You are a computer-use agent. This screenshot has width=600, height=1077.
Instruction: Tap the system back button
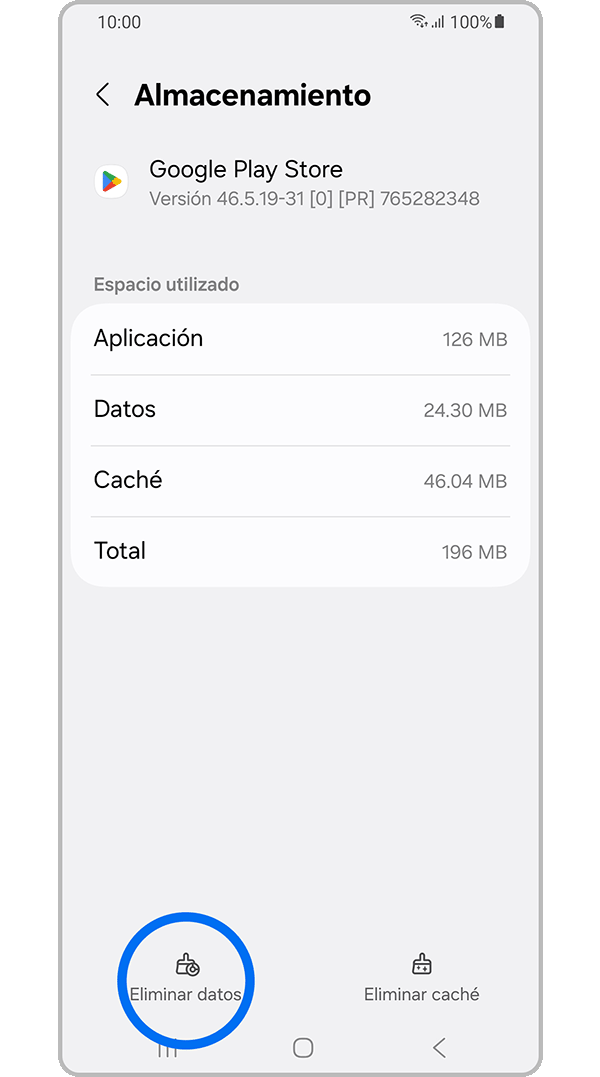click(438, 1047)
